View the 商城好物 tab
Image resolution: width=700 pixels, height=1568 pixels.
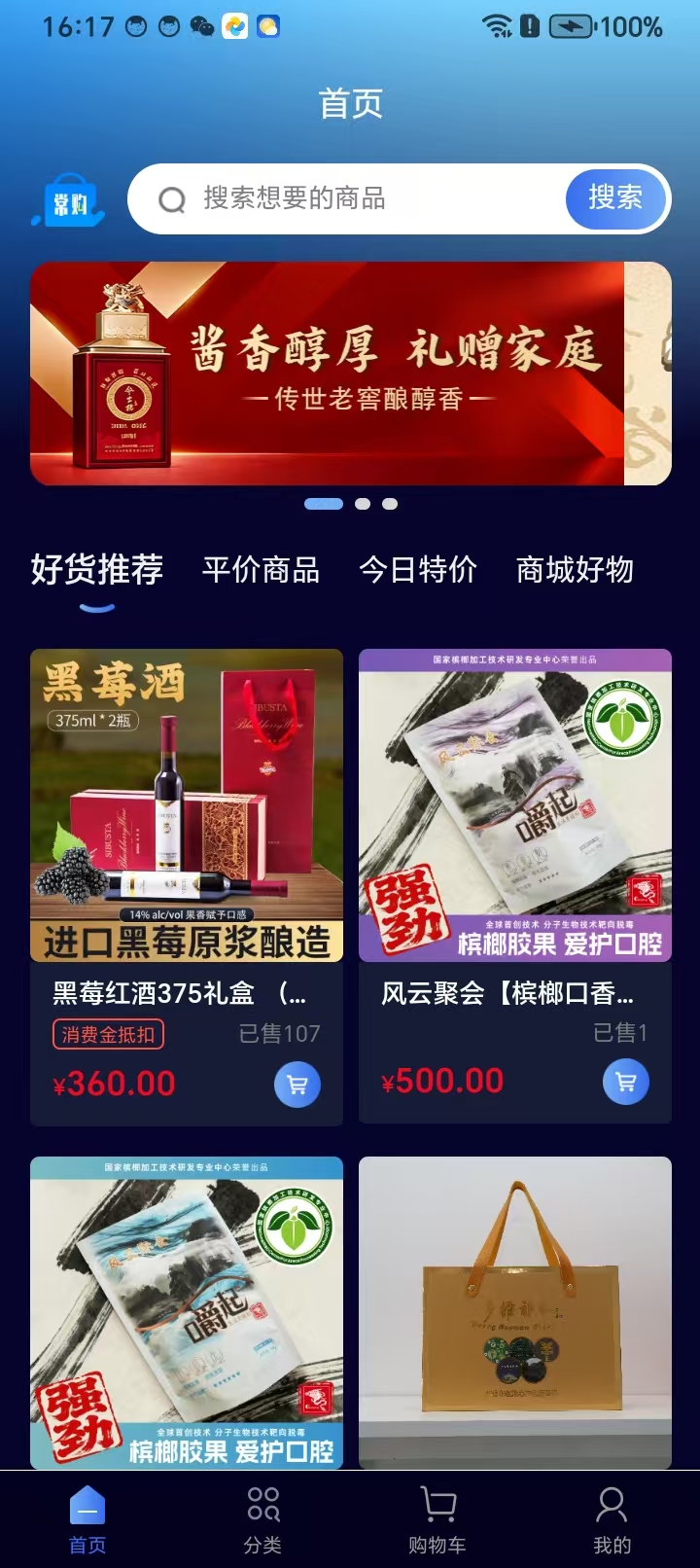point(576,572)
